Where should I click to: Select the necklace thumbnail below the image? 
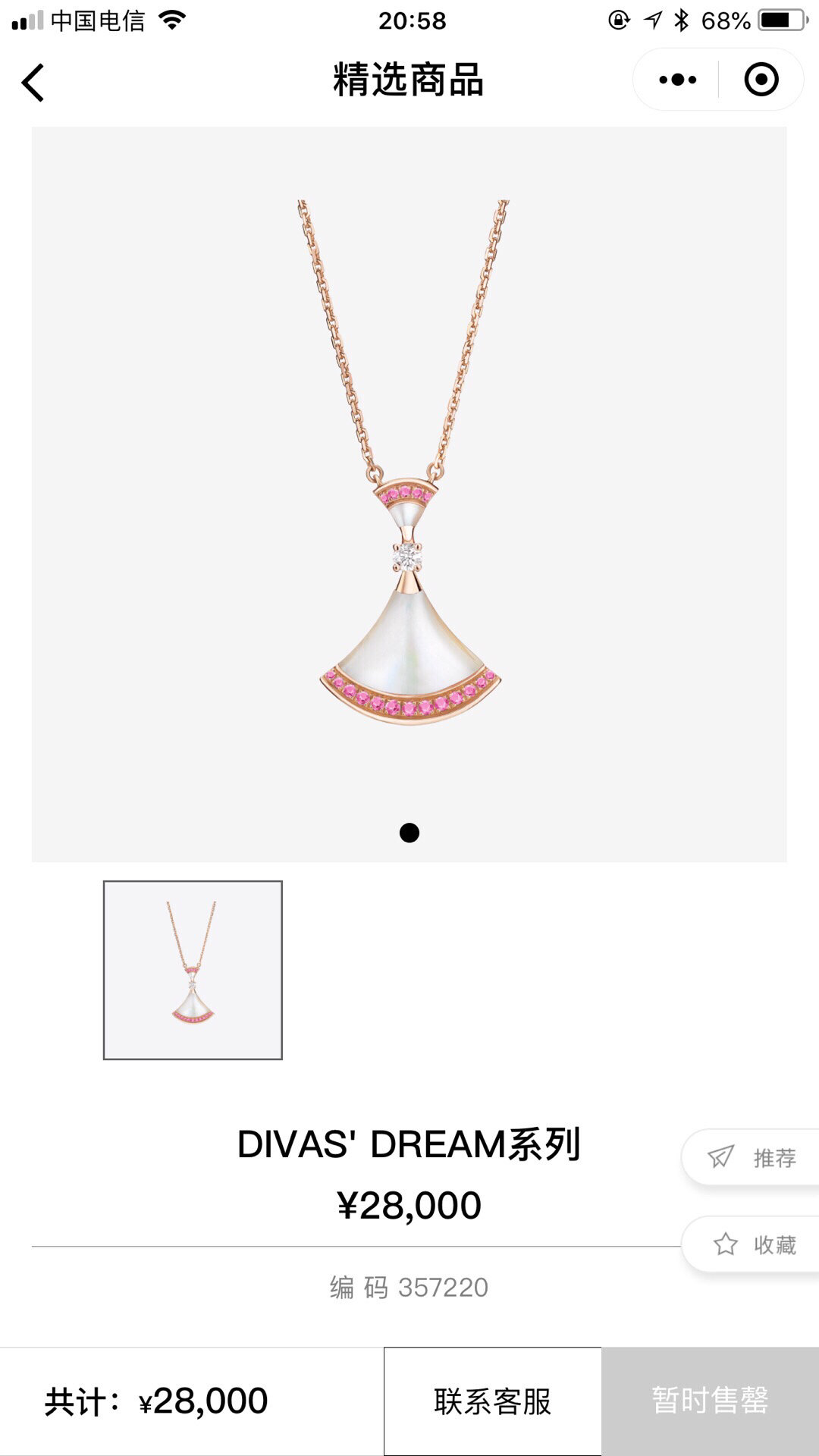tap(193, 970)
